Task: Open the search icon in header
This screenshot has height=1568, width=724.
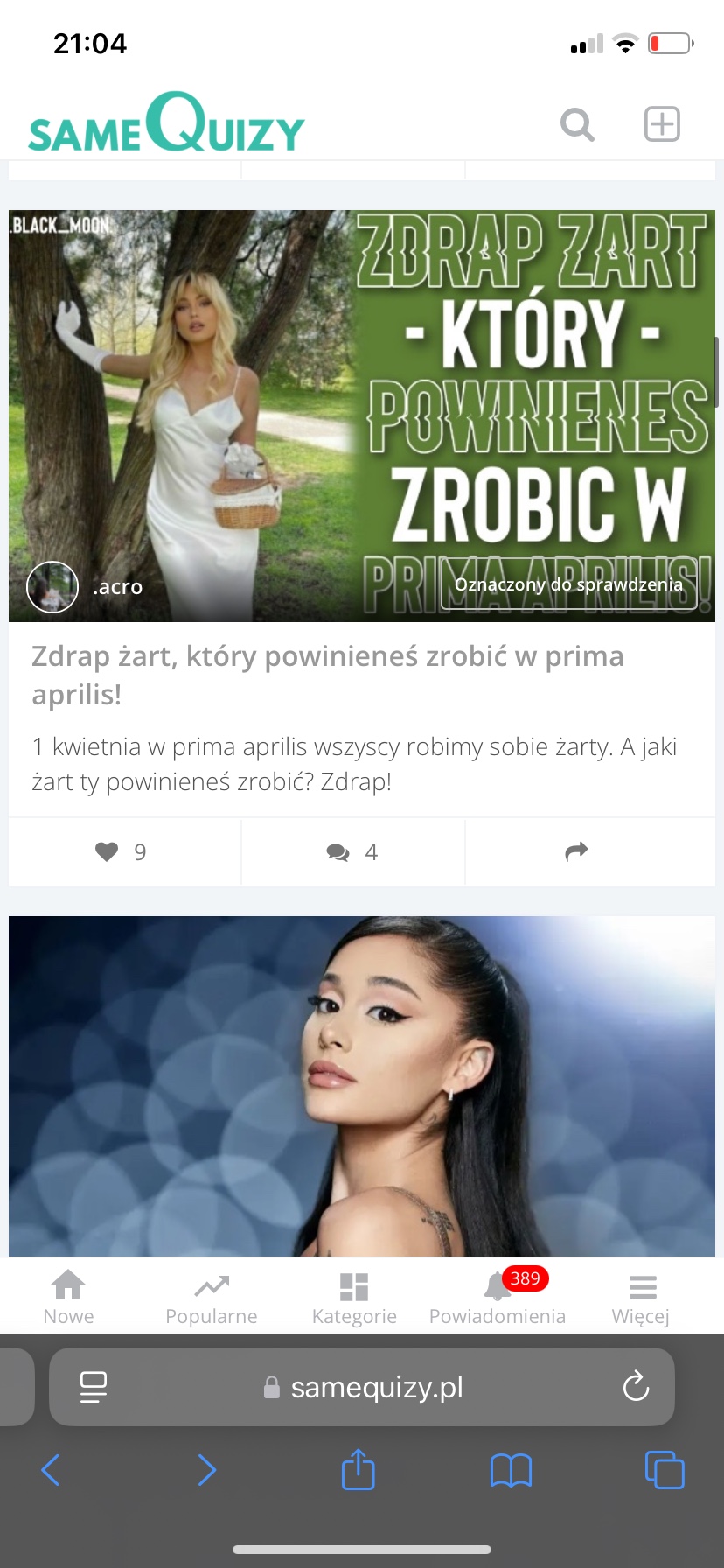Action: 577,124
